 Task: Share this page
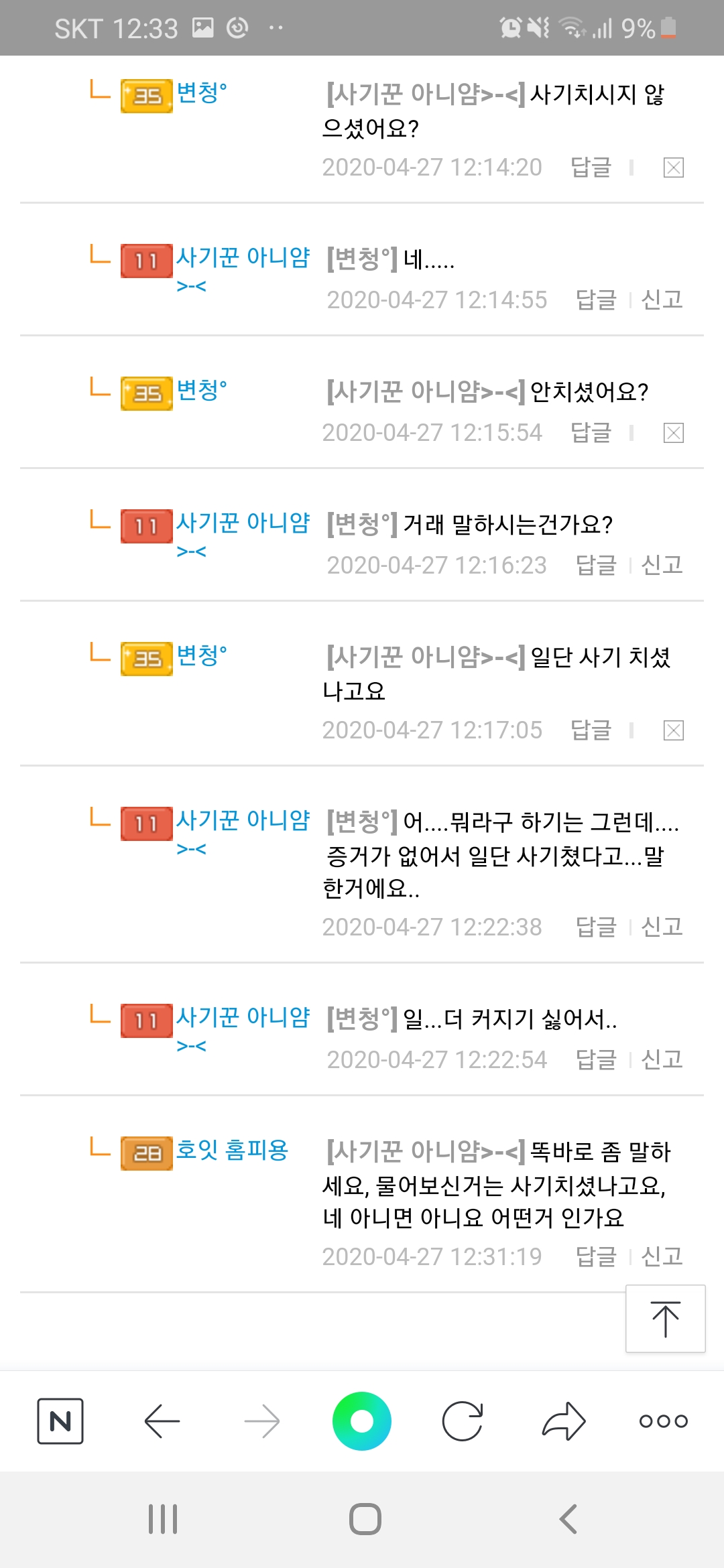point(563,1421)
